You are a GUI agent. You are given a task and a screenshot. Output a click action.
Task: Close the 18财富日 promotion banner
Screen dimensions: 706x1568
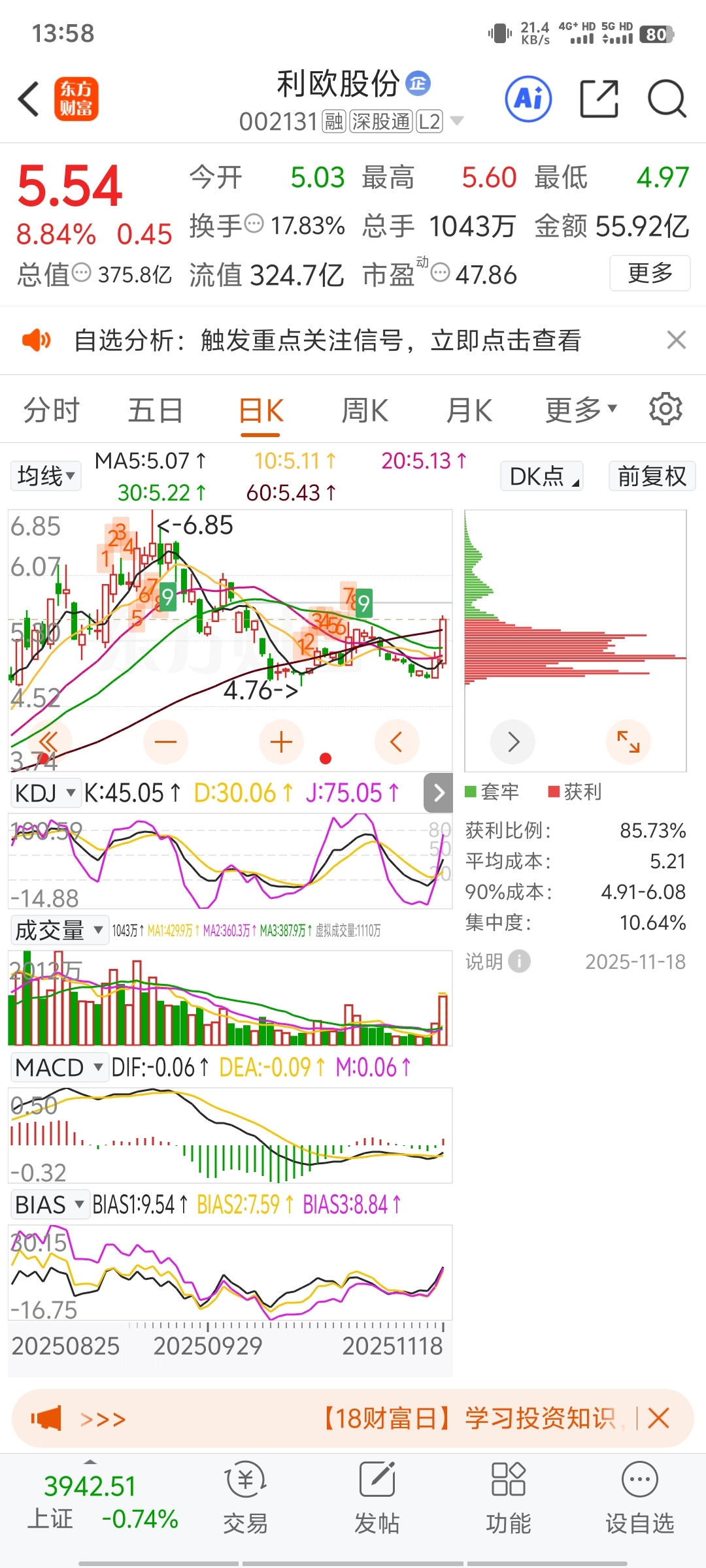(x=658, y=1418)
